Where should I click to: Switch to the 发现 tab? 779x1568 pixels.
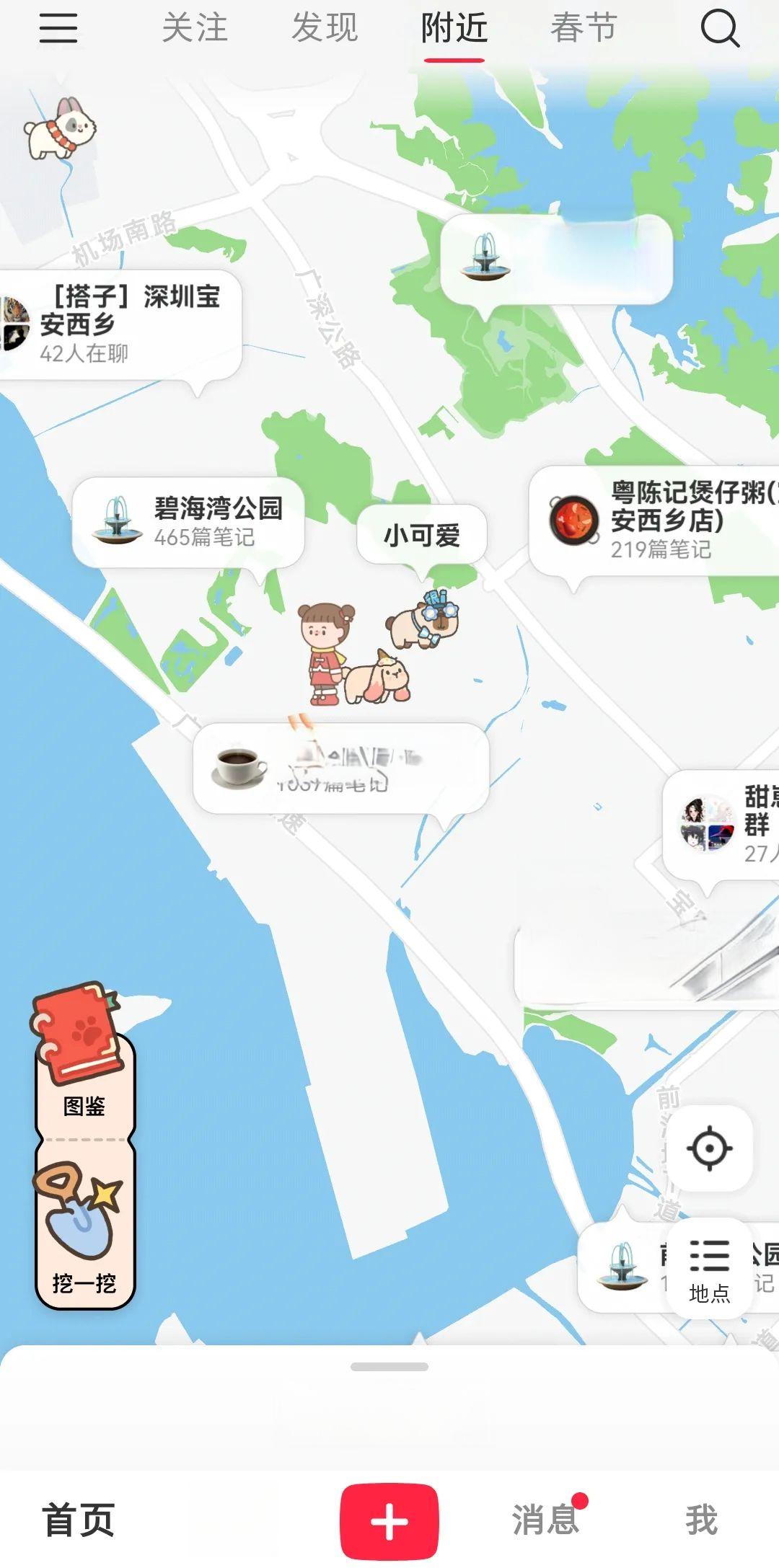tap(325, 29)
